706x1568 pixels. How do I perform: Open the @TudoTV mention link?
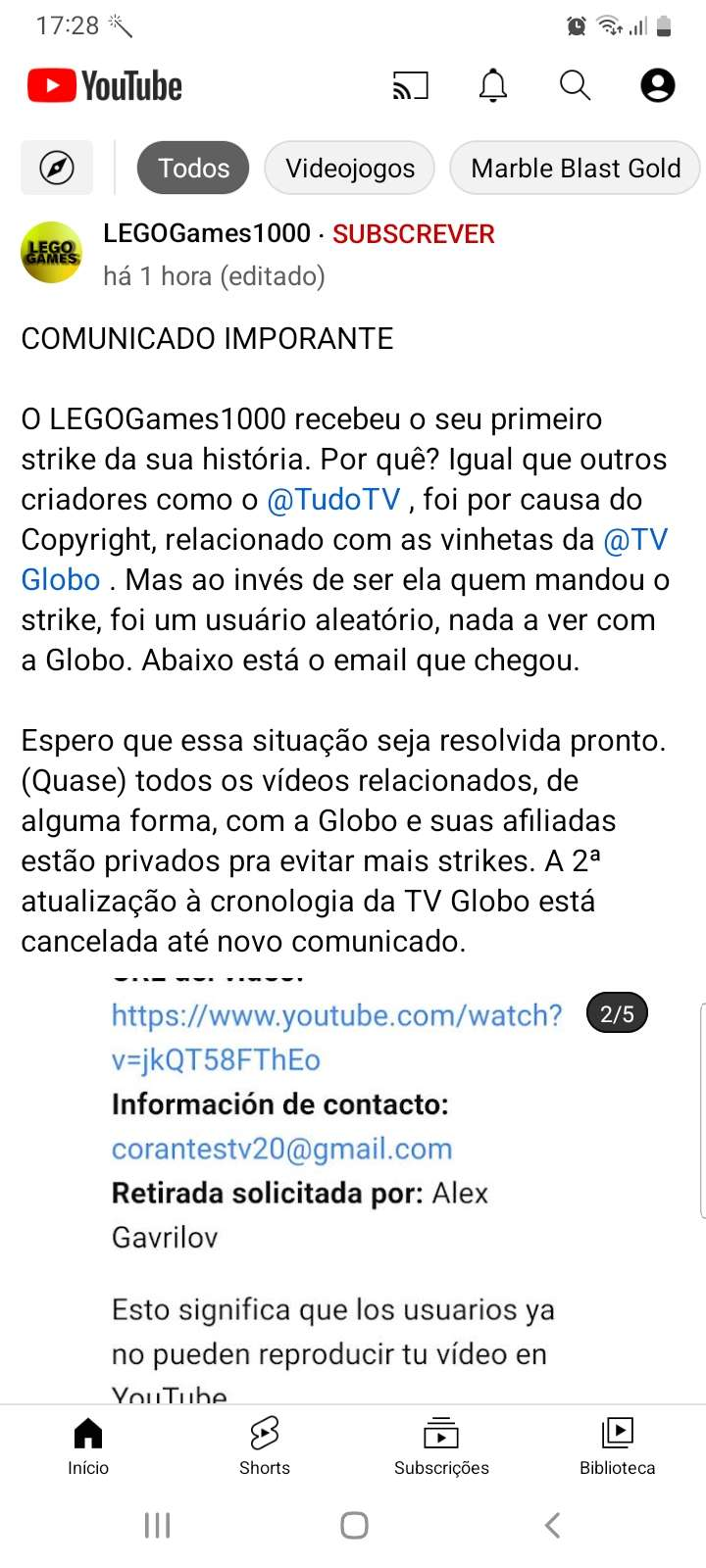[x=334, y=499]
